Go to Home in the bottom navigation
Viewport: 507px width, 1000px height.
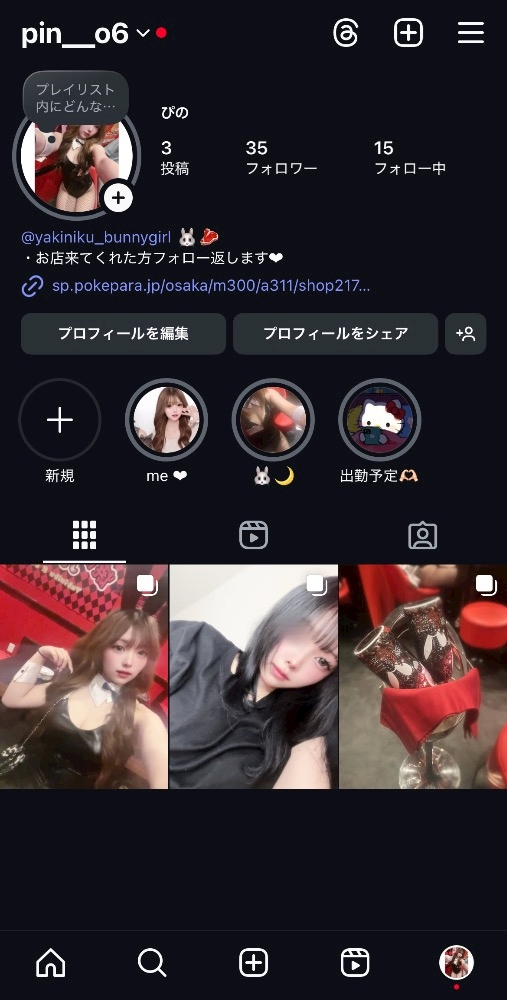pyautogui.click(x=51, y=962)
